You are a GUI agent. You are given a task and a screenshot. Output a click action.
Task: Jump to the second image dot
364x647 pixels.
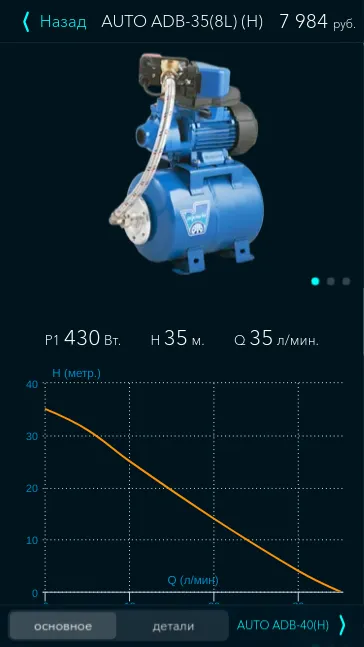pyautogui.click(x=331, y=281)
